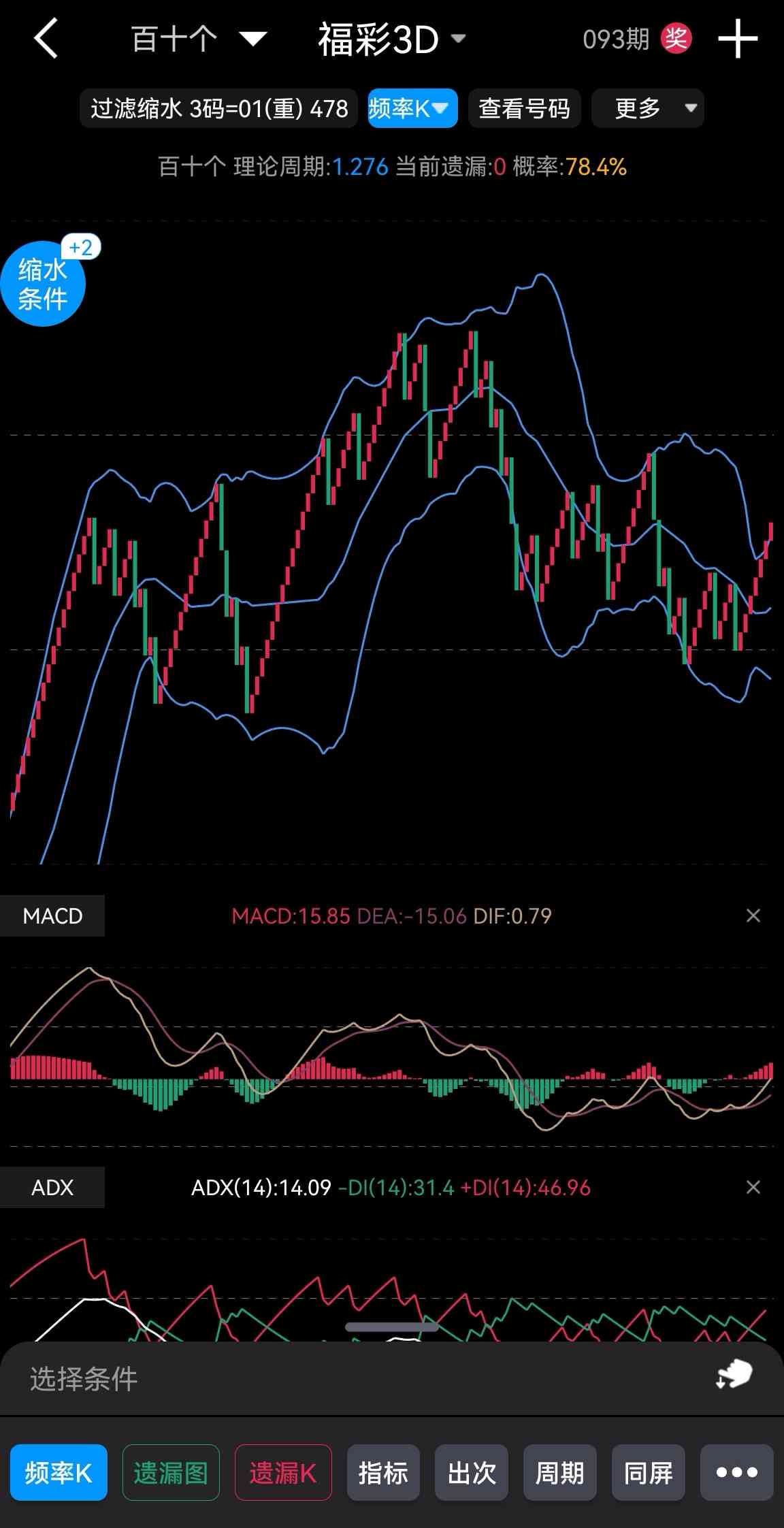Image resolution: width=784 pixels, height=1528 pixels.
Task: Switch lottery type from 福彩3D
Action: tap(391, 39)
